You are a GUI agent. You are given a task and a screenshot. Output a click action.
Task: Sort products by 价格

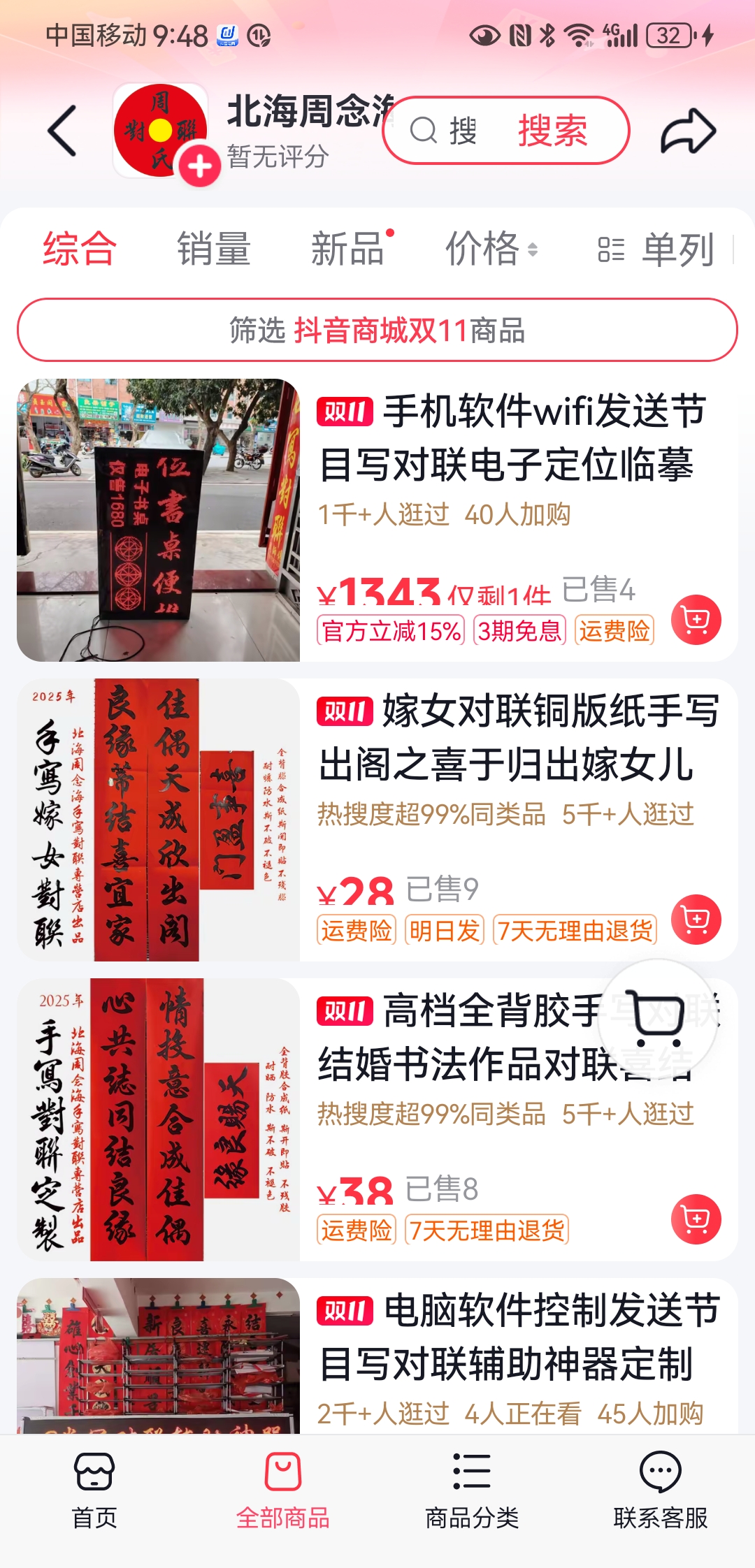point(491,249)
